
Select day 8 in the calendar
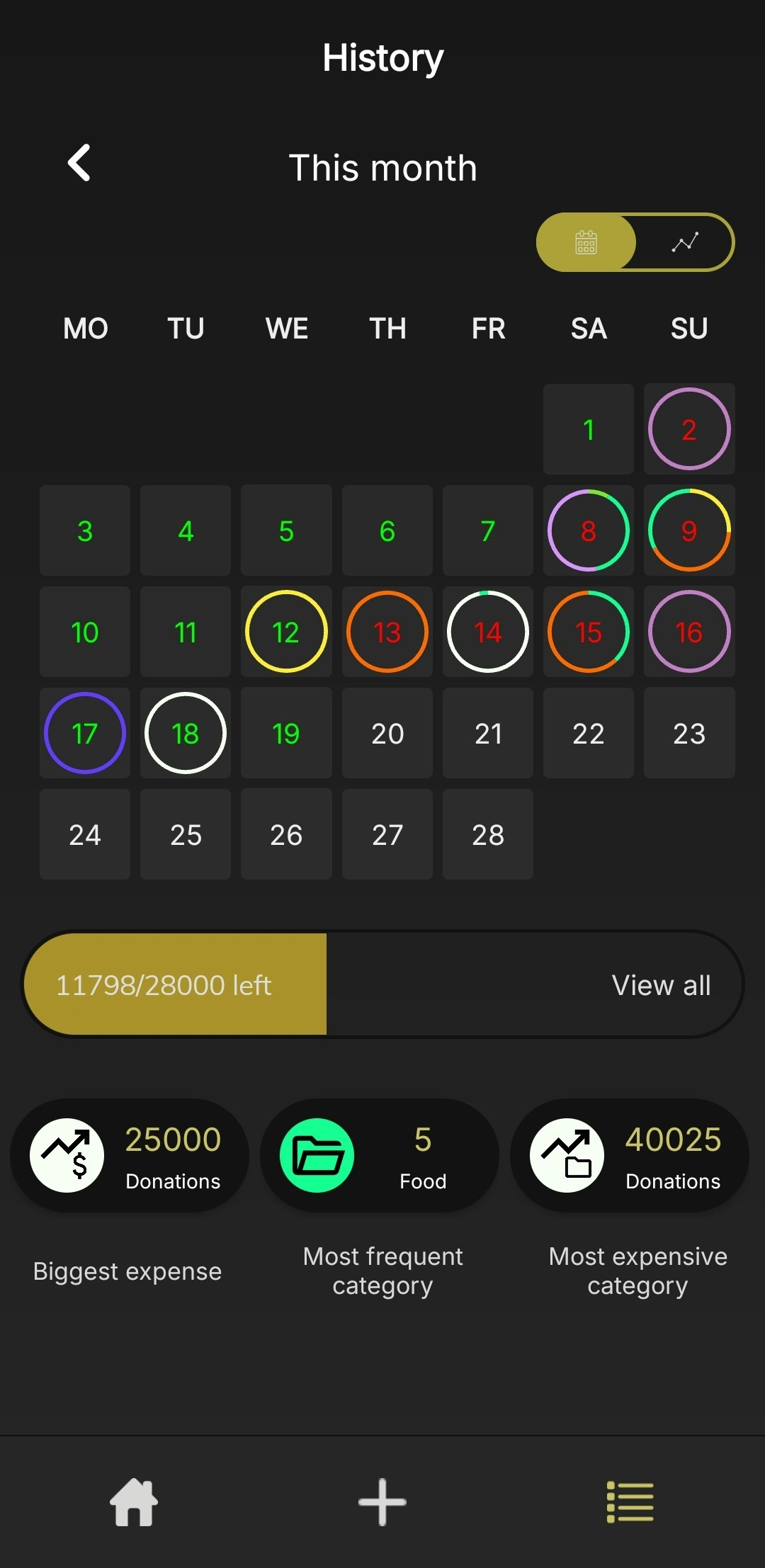(588, 530)
